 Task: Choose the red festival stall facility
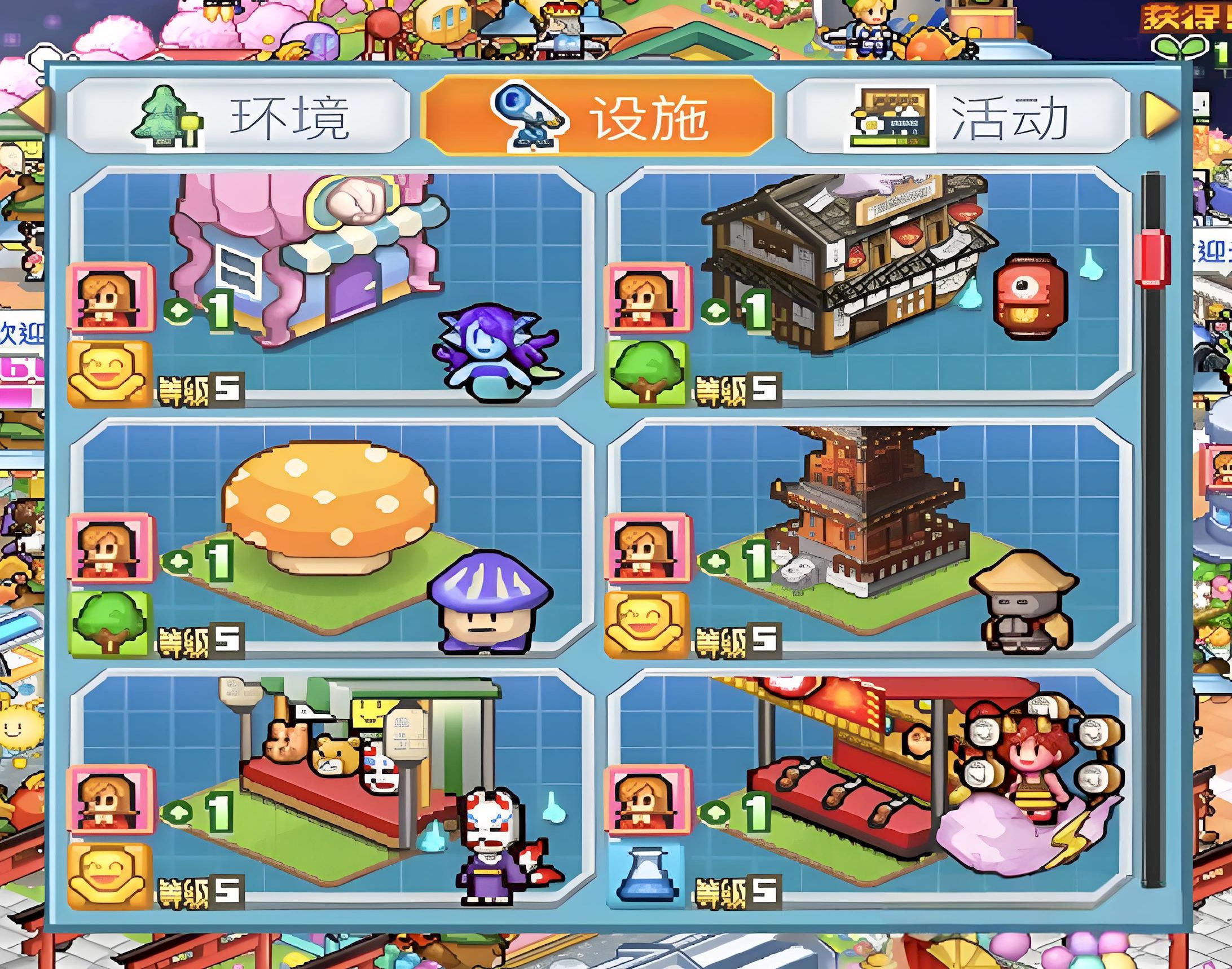point(869,787)
